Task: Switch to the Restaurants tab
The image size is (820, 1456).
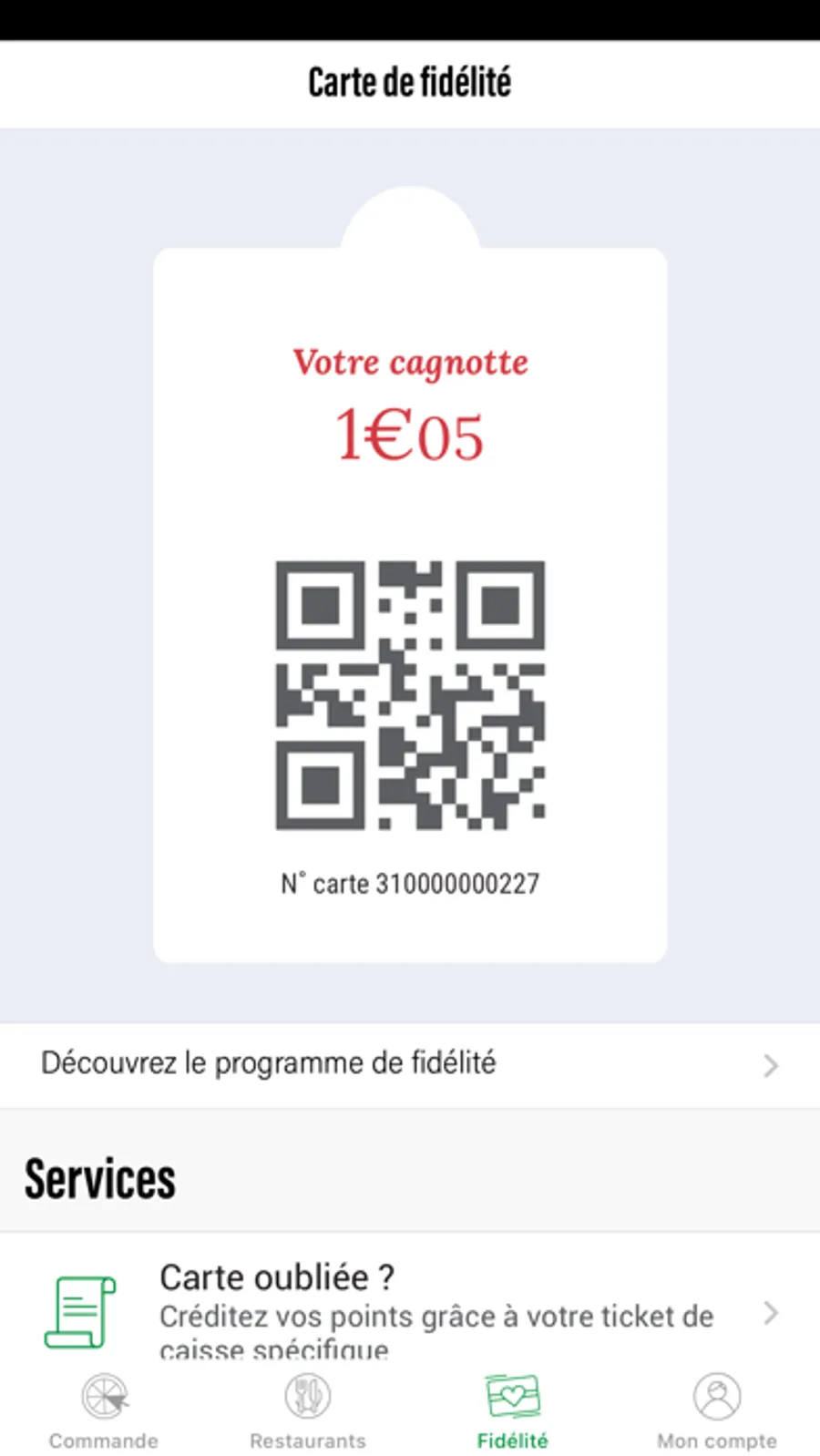Action: (x=308, y=1410)
